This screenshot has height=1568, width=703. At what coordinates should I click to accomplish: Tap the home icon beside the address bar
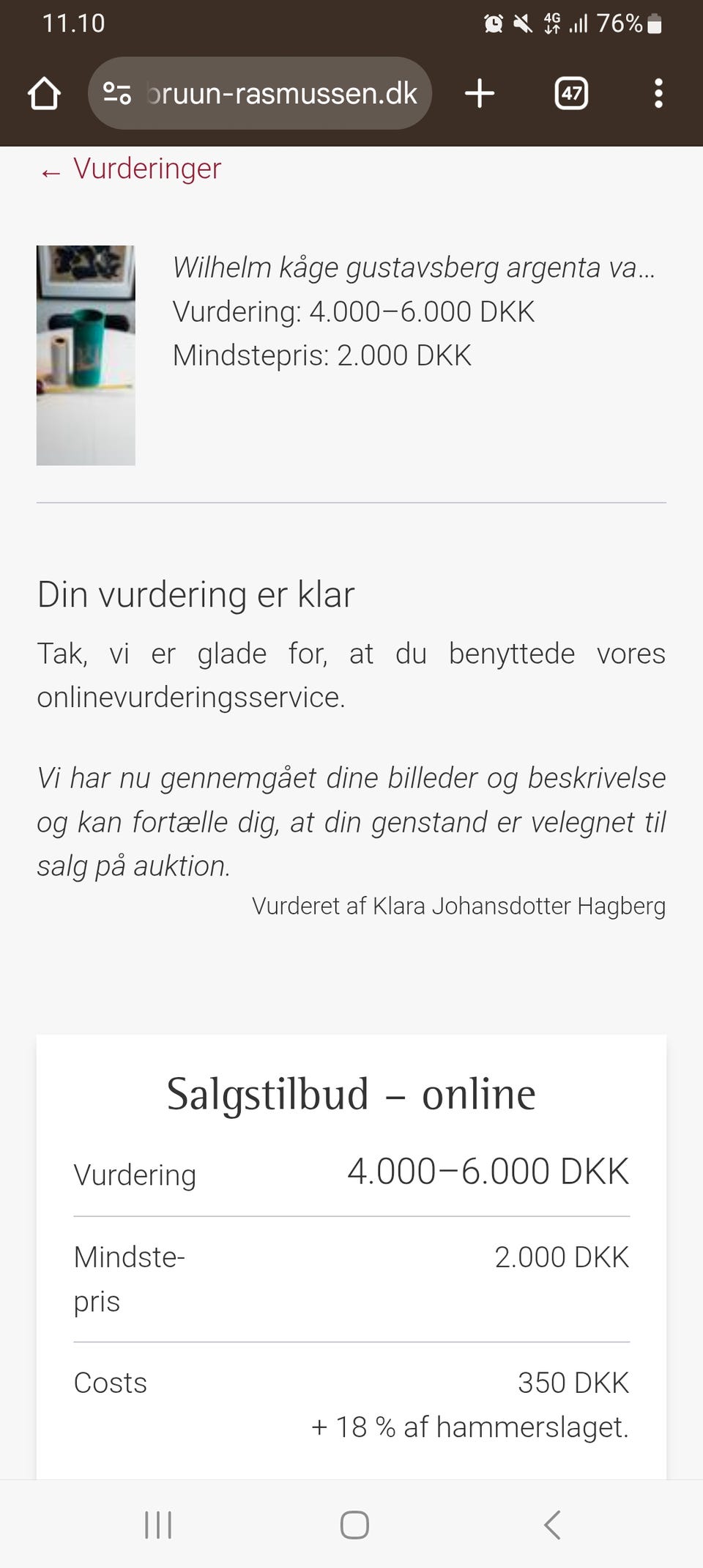coord(43,93)
